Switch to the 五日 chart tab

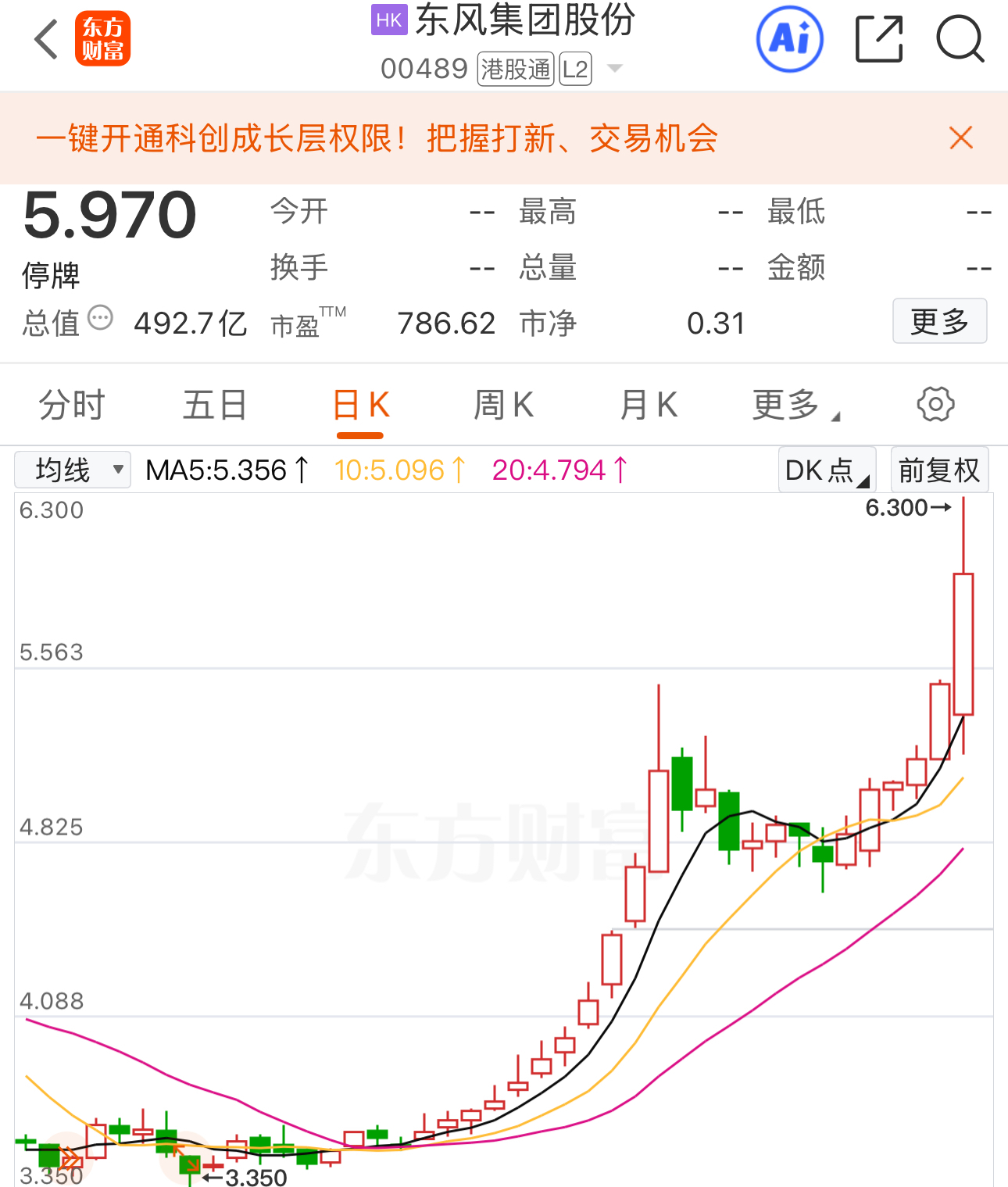pyautogui.click(x=215, y=405)
